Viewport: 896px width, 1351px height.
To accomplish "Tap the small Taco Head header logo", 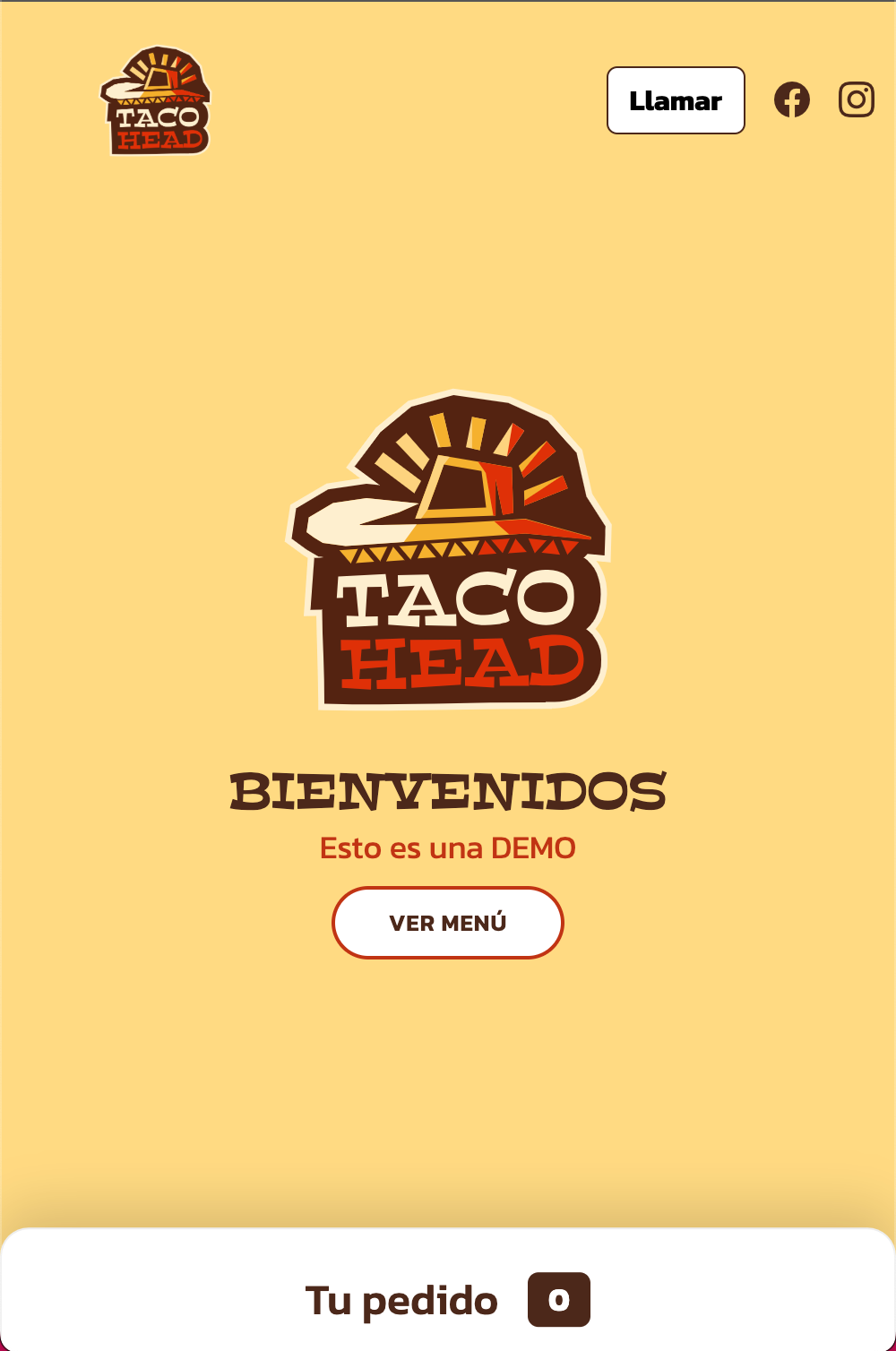I will tap(156, 101).
